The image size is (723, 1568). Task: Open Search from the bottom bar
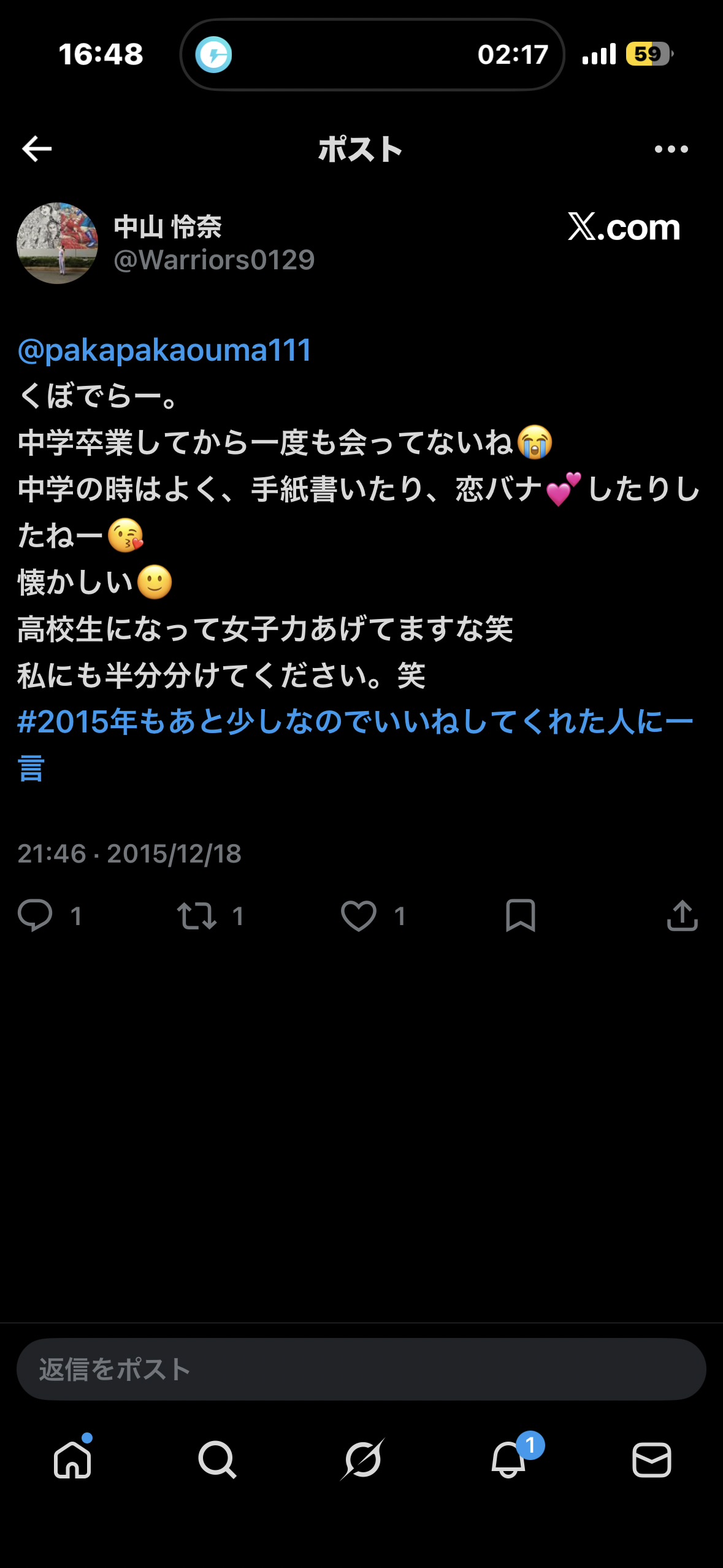pyautogui.click(x=216, y=1462)
